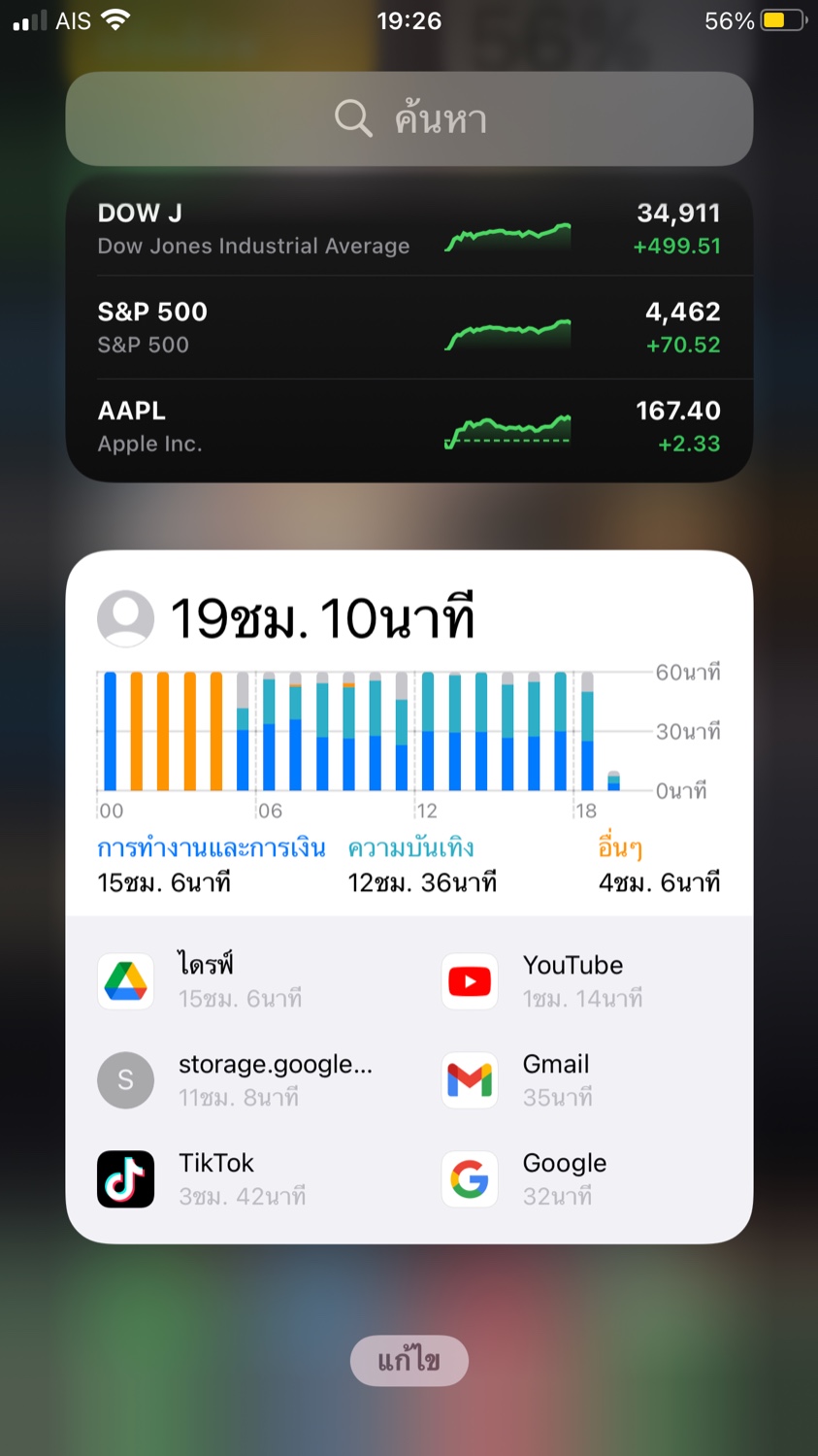818x1456 pixels.
Task: Tap the ค้นหา search field
Action: pos(409,118)
